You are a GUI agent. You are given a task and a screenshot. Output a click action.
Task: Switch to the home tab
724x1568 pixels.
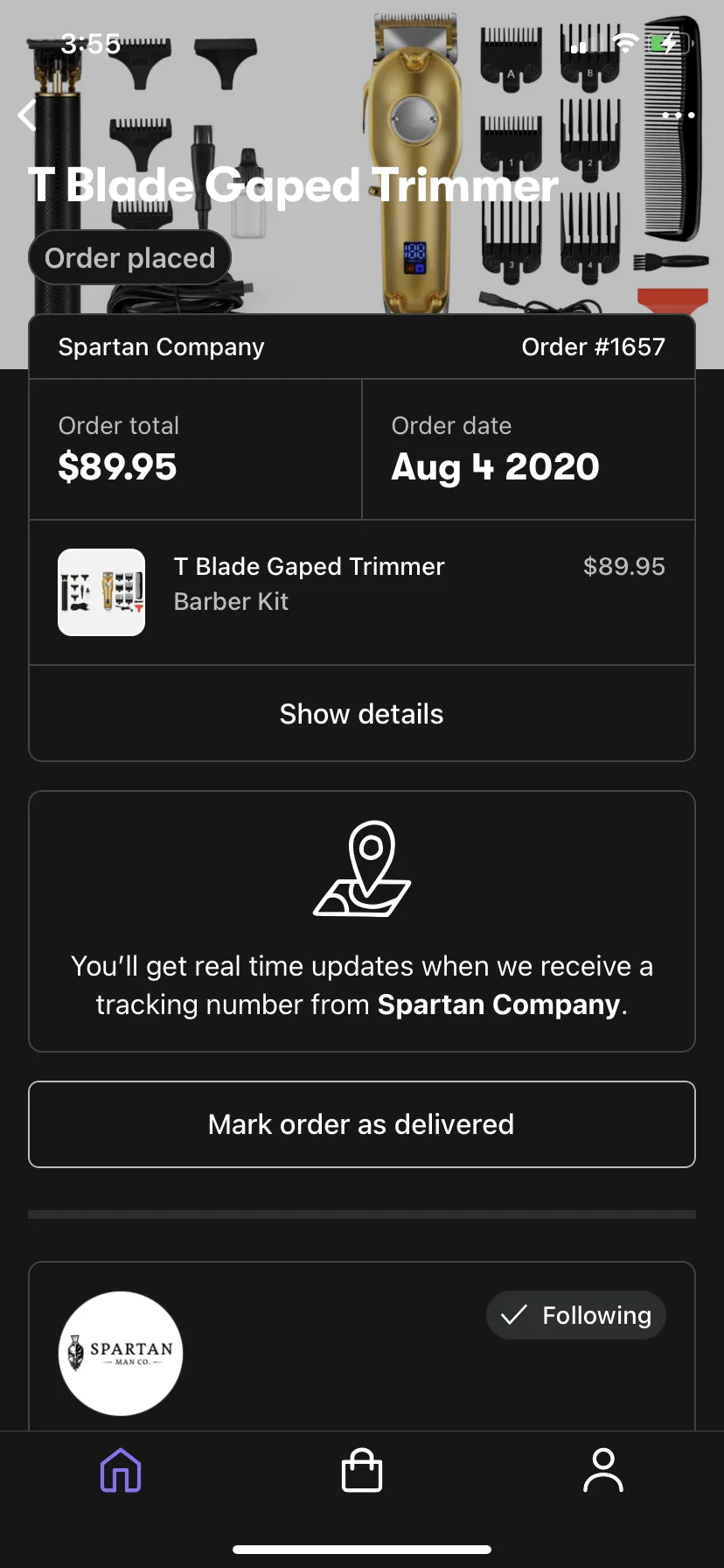[121, 1470]
